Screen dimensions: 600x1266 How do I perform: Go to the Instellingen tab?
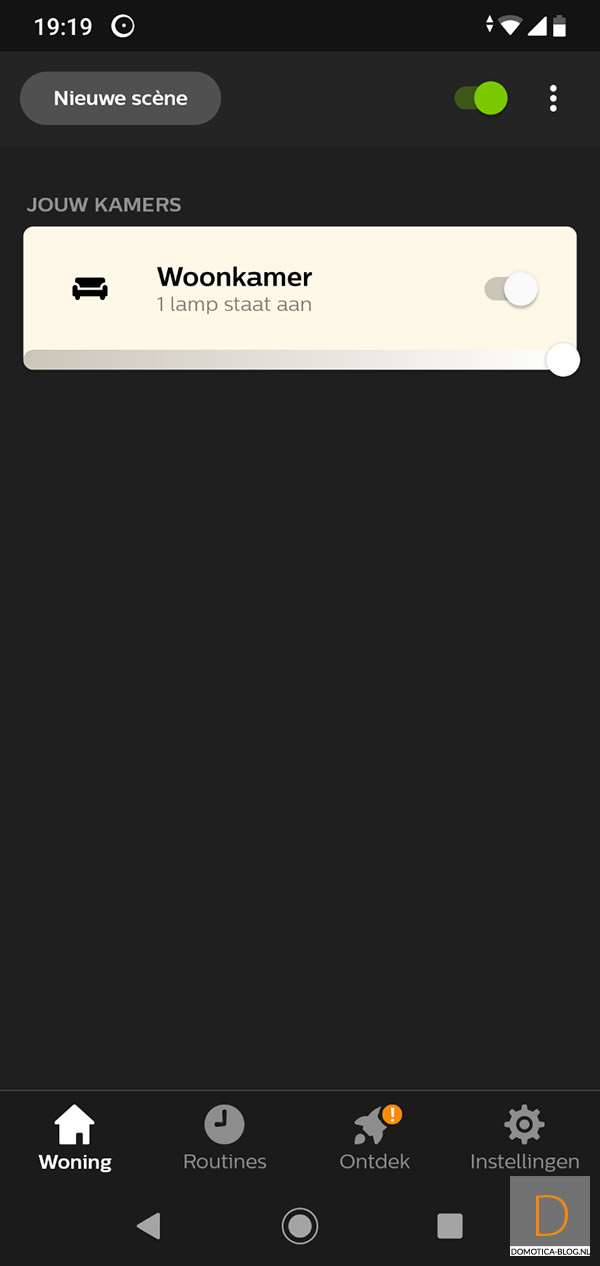[x=524, y=1138]
